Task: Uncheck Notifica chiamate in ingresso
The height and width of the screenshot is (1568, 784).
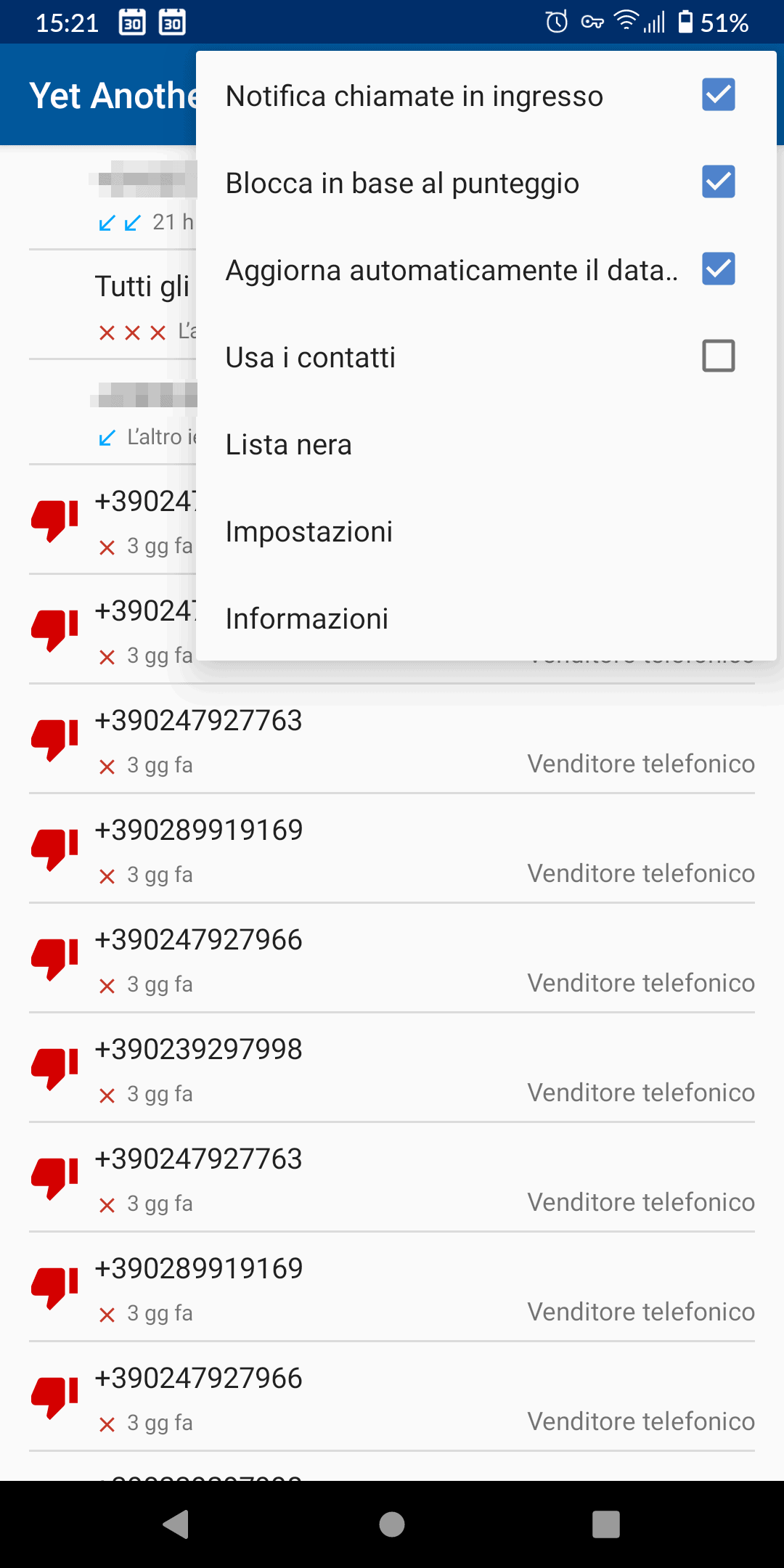Action: (718, 95)
